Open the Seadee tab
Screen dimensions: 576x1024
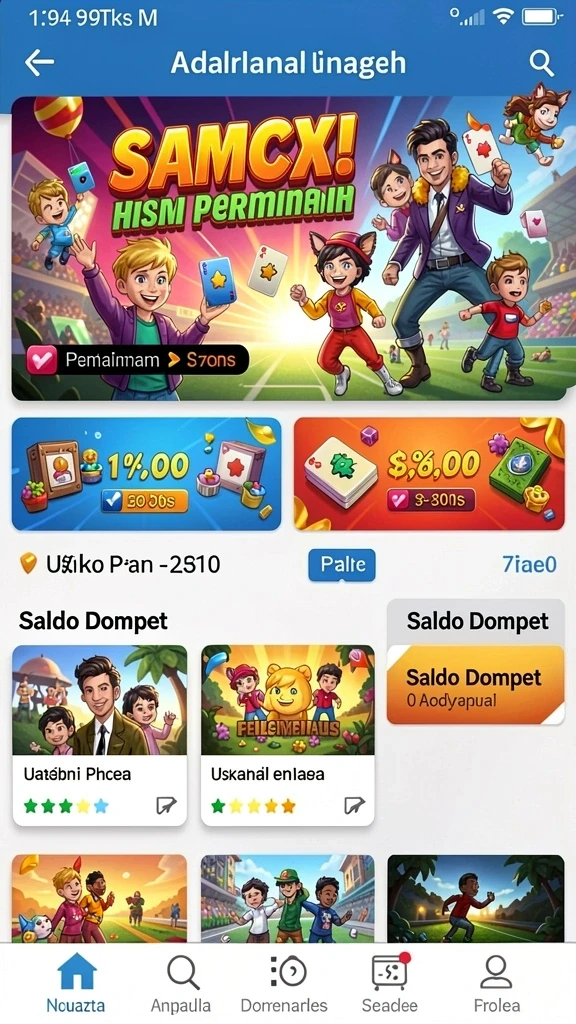click(x=389, y=982)
